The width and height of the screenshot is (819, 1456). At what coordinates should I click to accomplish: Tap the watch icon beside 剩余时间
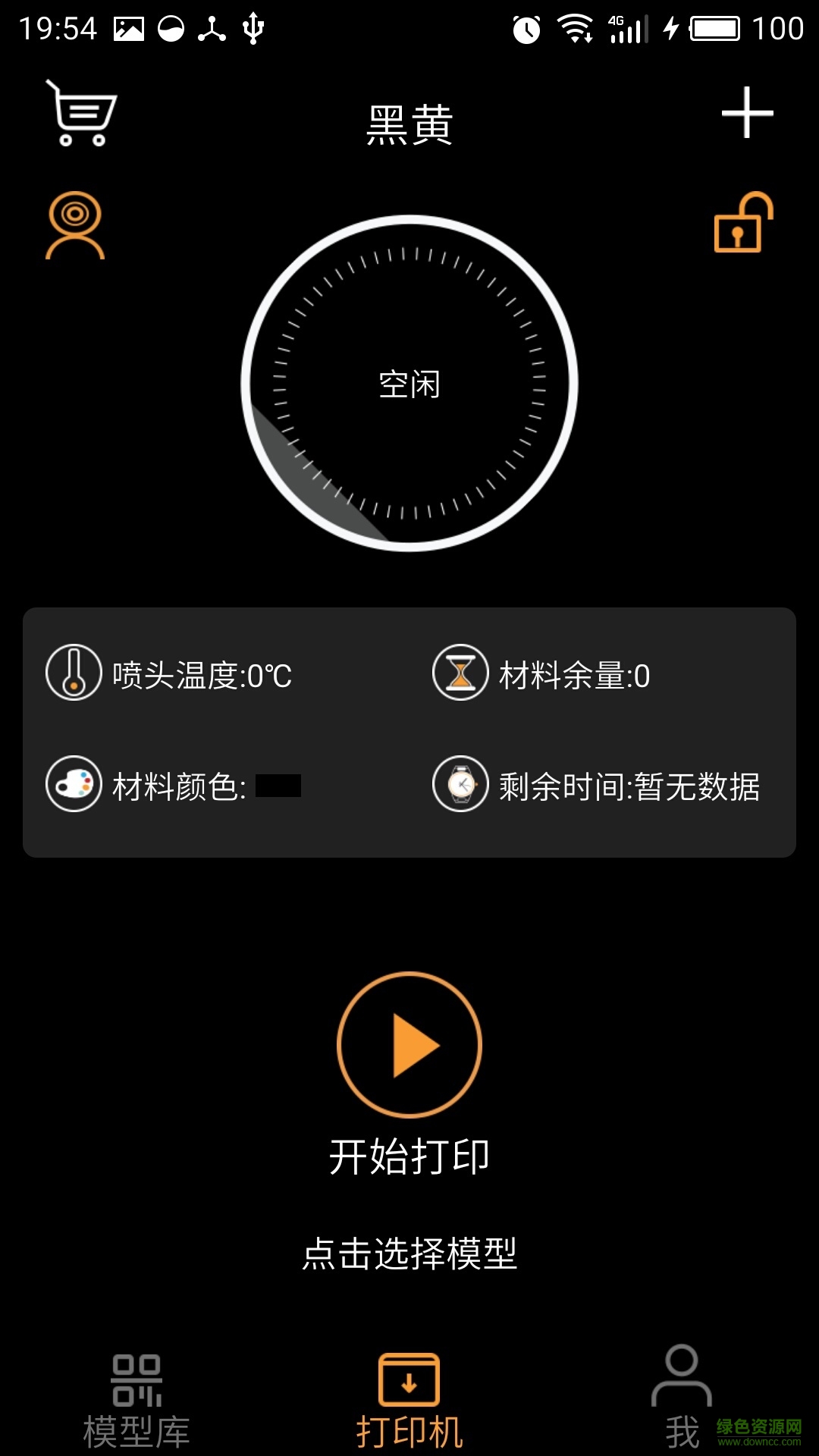[460, 787]
